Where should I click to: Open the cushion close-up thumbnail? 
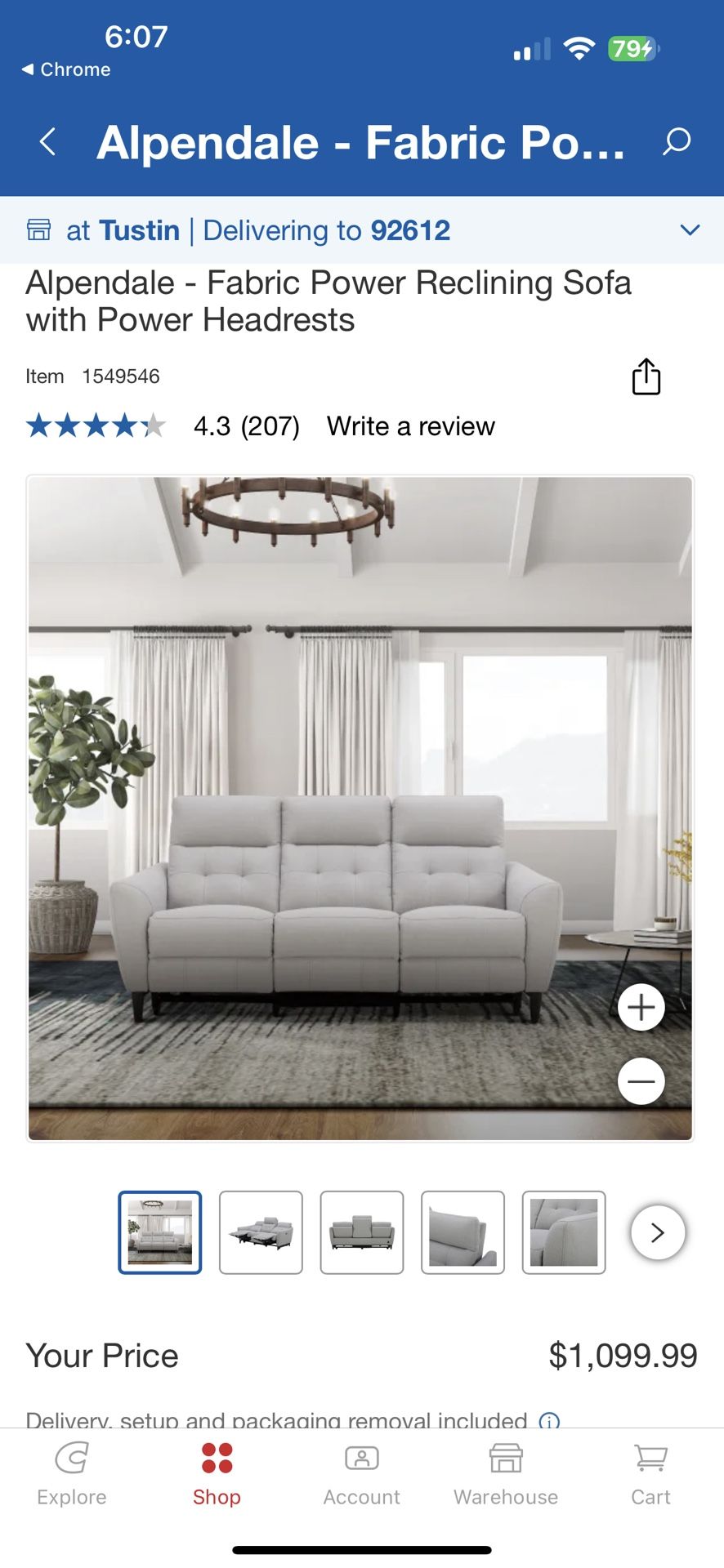(x=565, y=1232)
